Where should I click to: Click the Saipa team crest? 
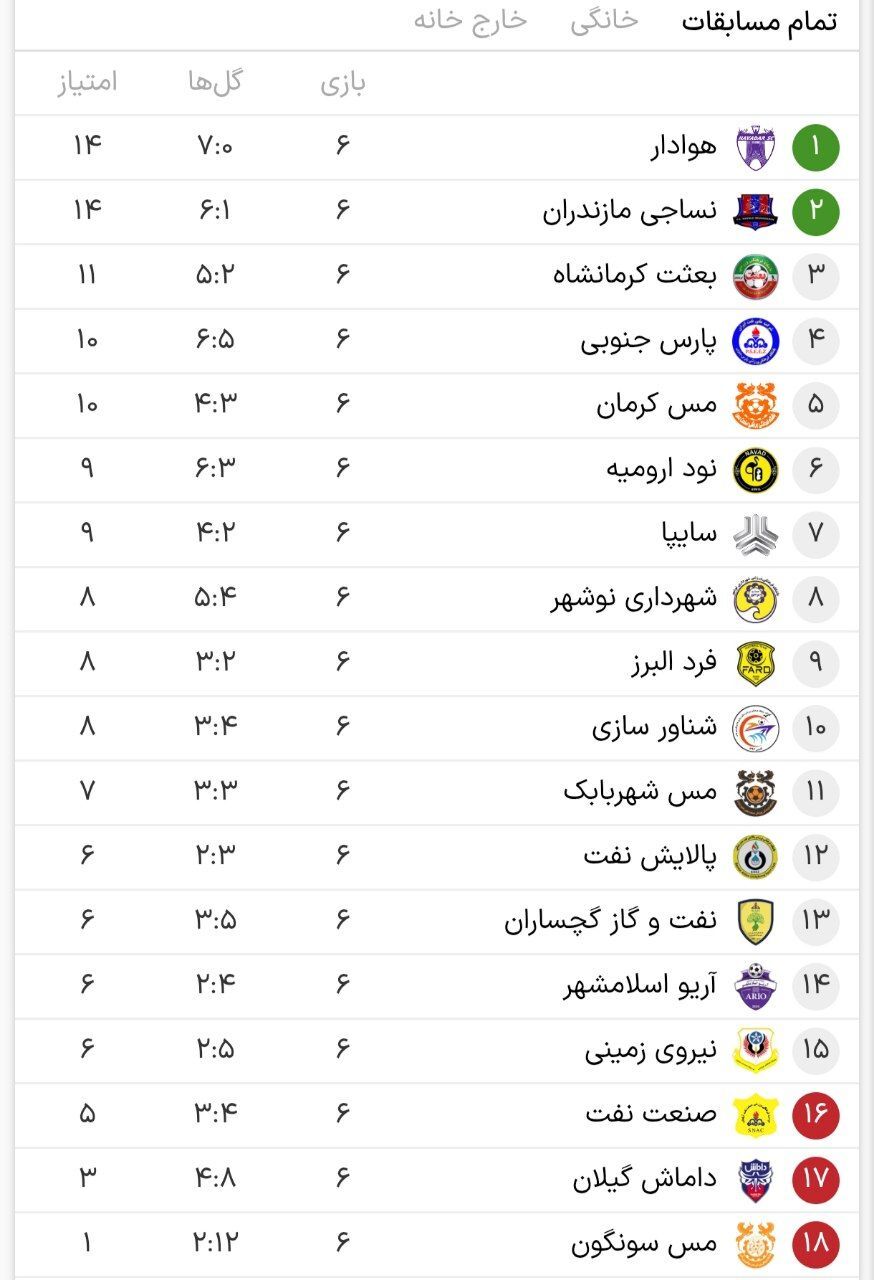[755, 535]
